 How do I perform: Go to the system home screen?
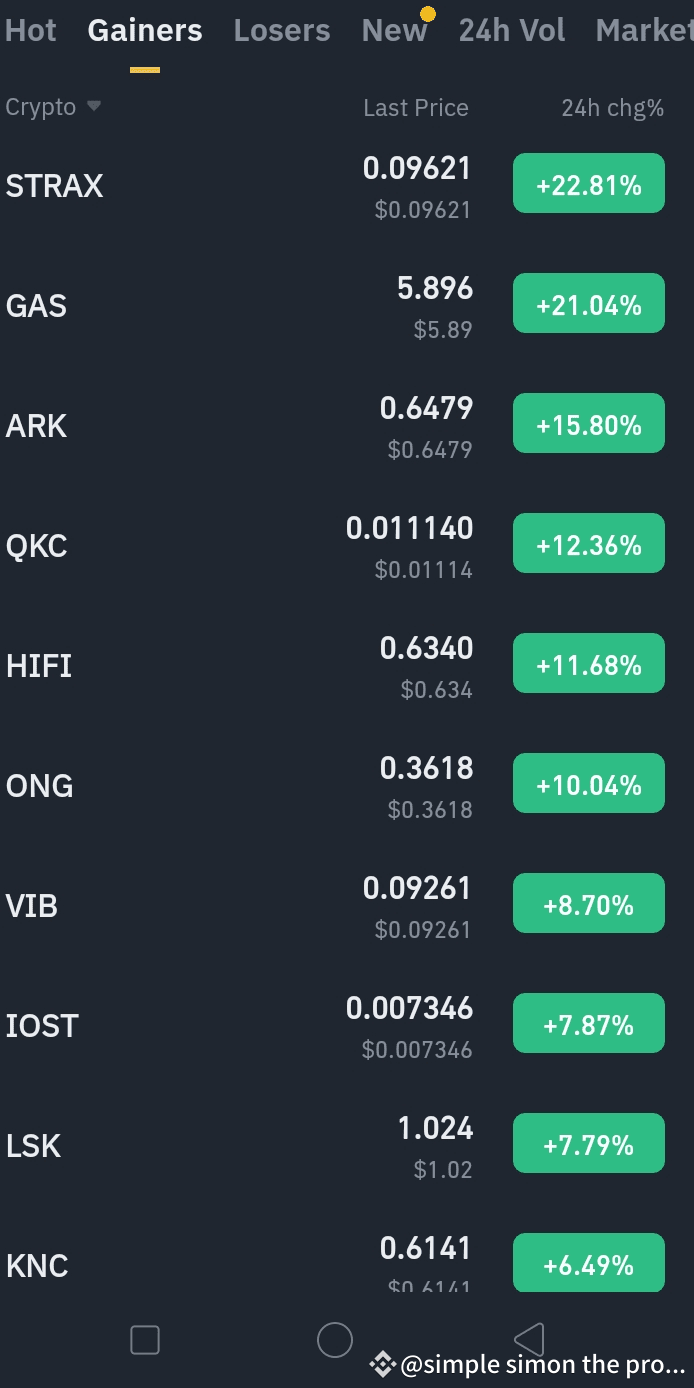pyautogui.click(x=334, y=1340)
